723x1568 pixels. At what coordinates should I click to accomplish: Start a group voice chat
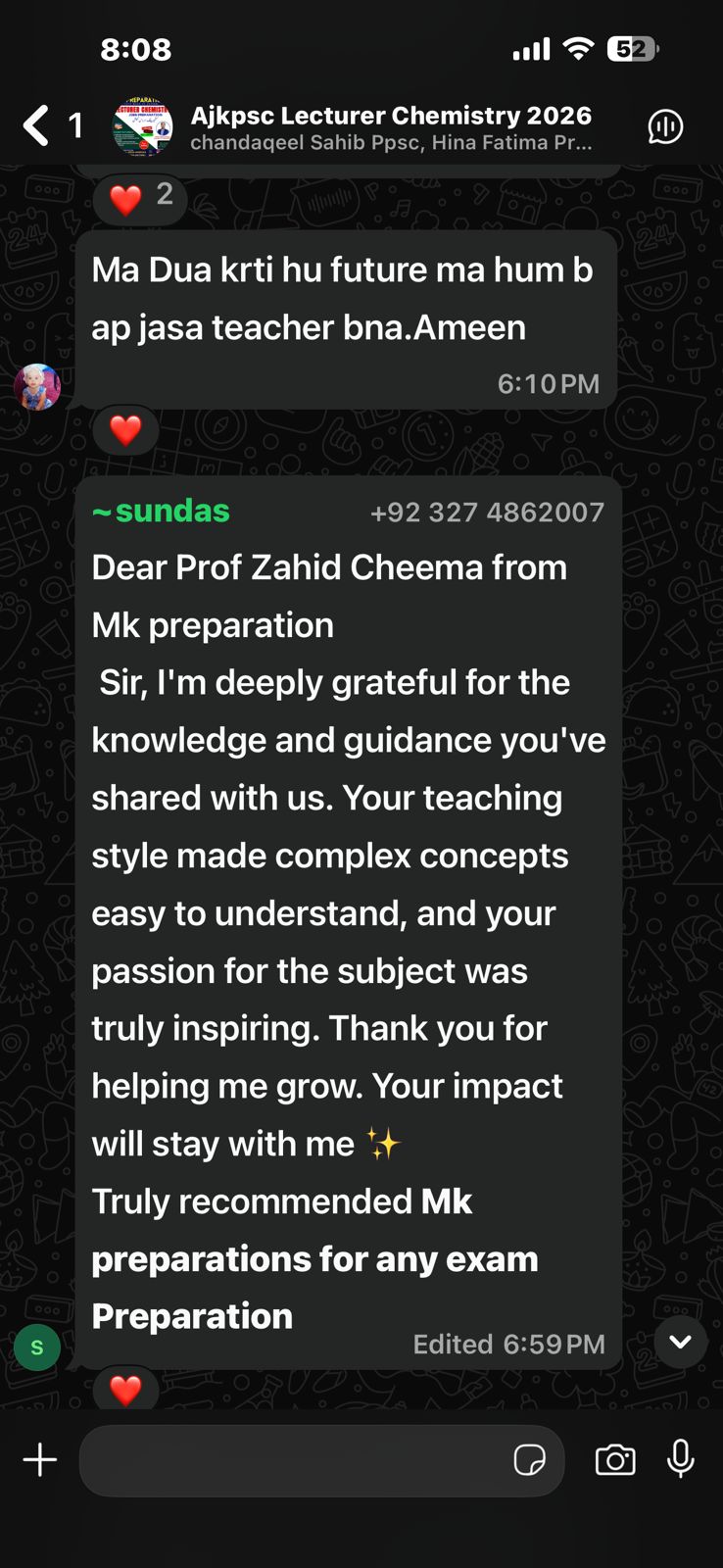pos(665,126)
